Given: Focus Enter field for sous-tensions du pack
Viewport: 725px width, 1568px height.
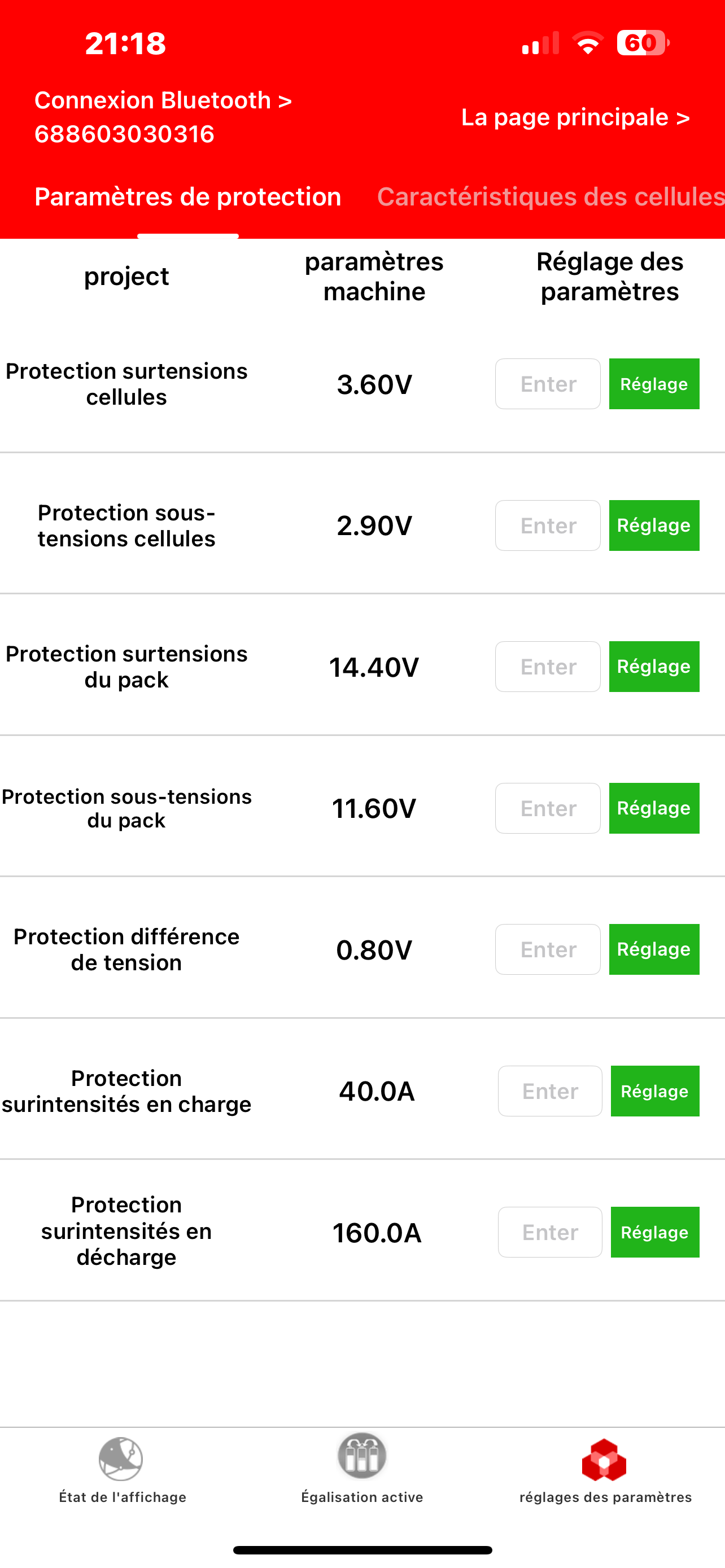Looking at the screenshot, I should click(548, 808).
